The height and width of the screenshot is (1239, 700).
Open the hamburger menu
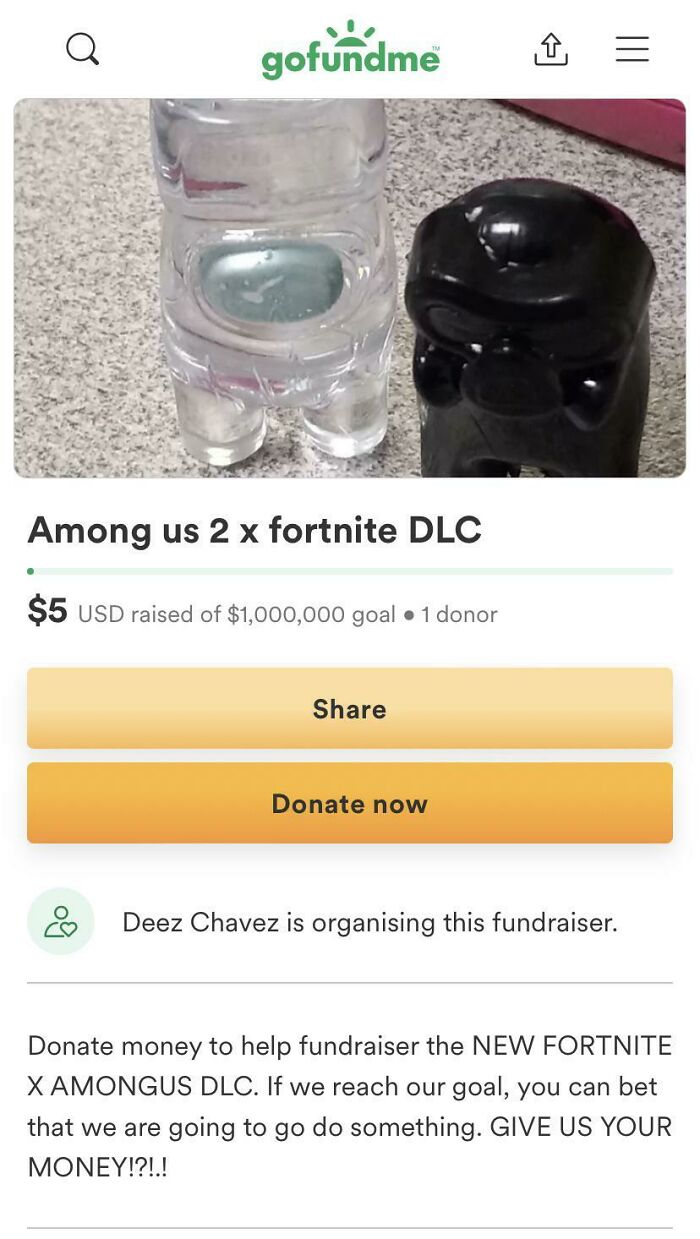632,49
